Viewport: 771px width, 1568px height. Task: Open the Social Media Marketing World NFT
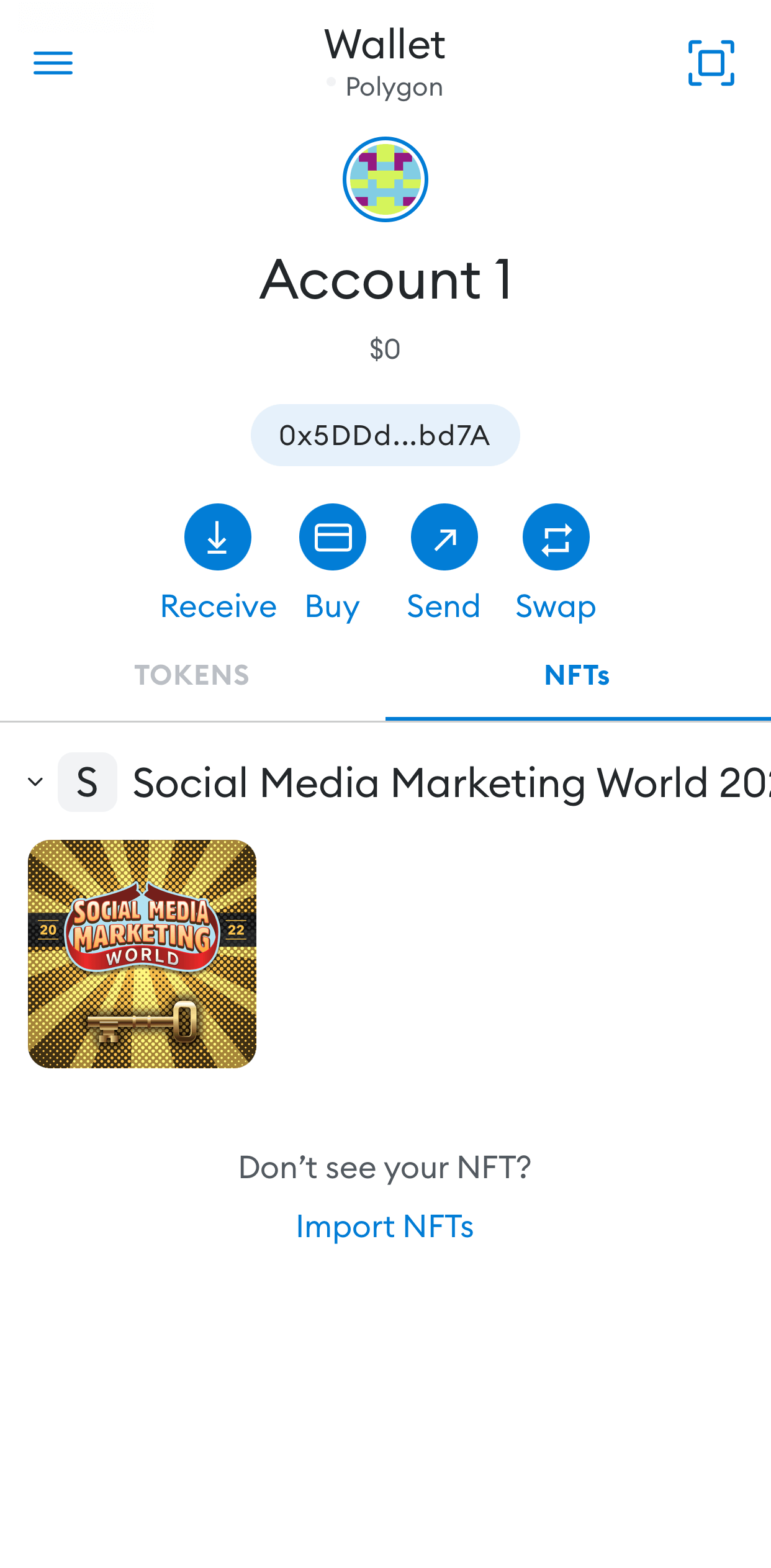coord(142,954)
